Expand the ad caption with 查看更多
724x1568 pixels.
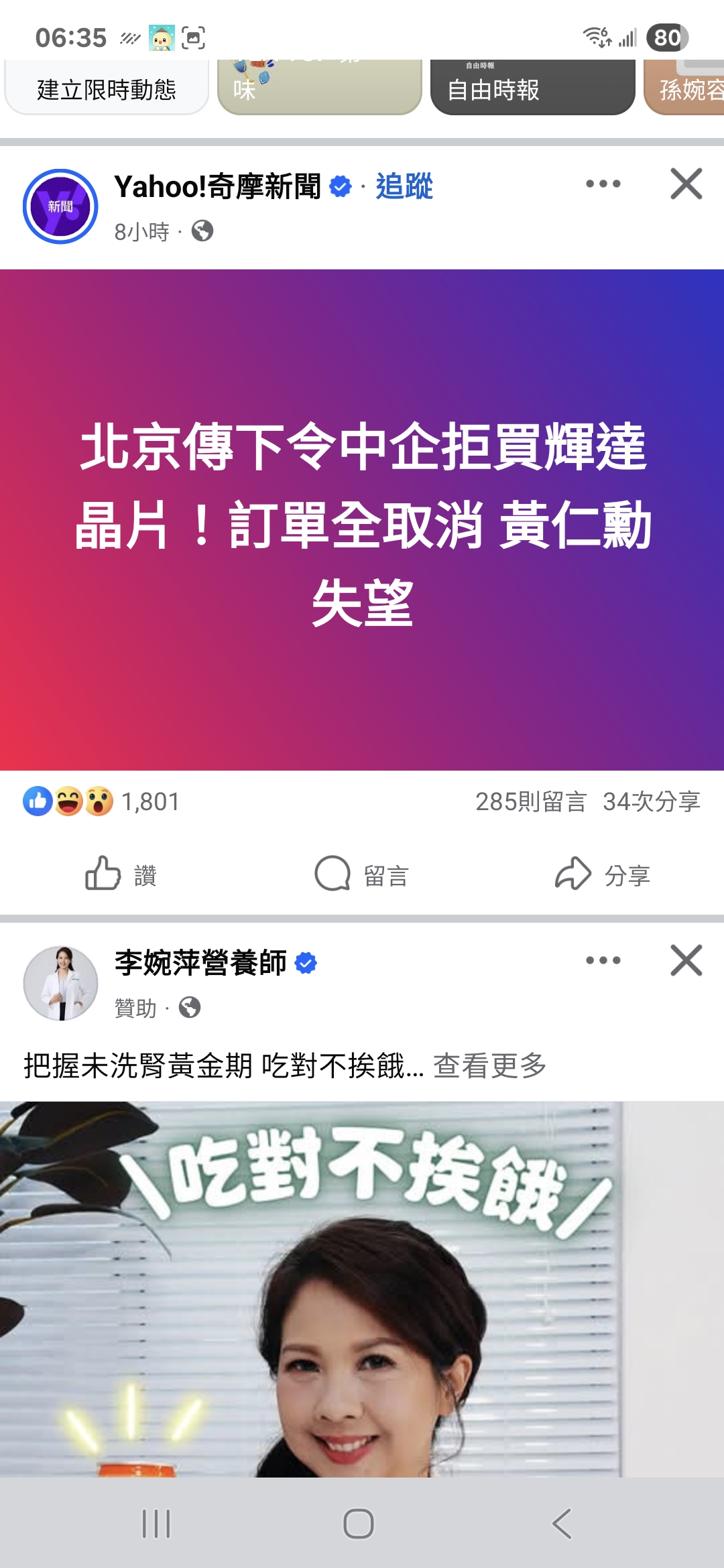point(490,1065)
